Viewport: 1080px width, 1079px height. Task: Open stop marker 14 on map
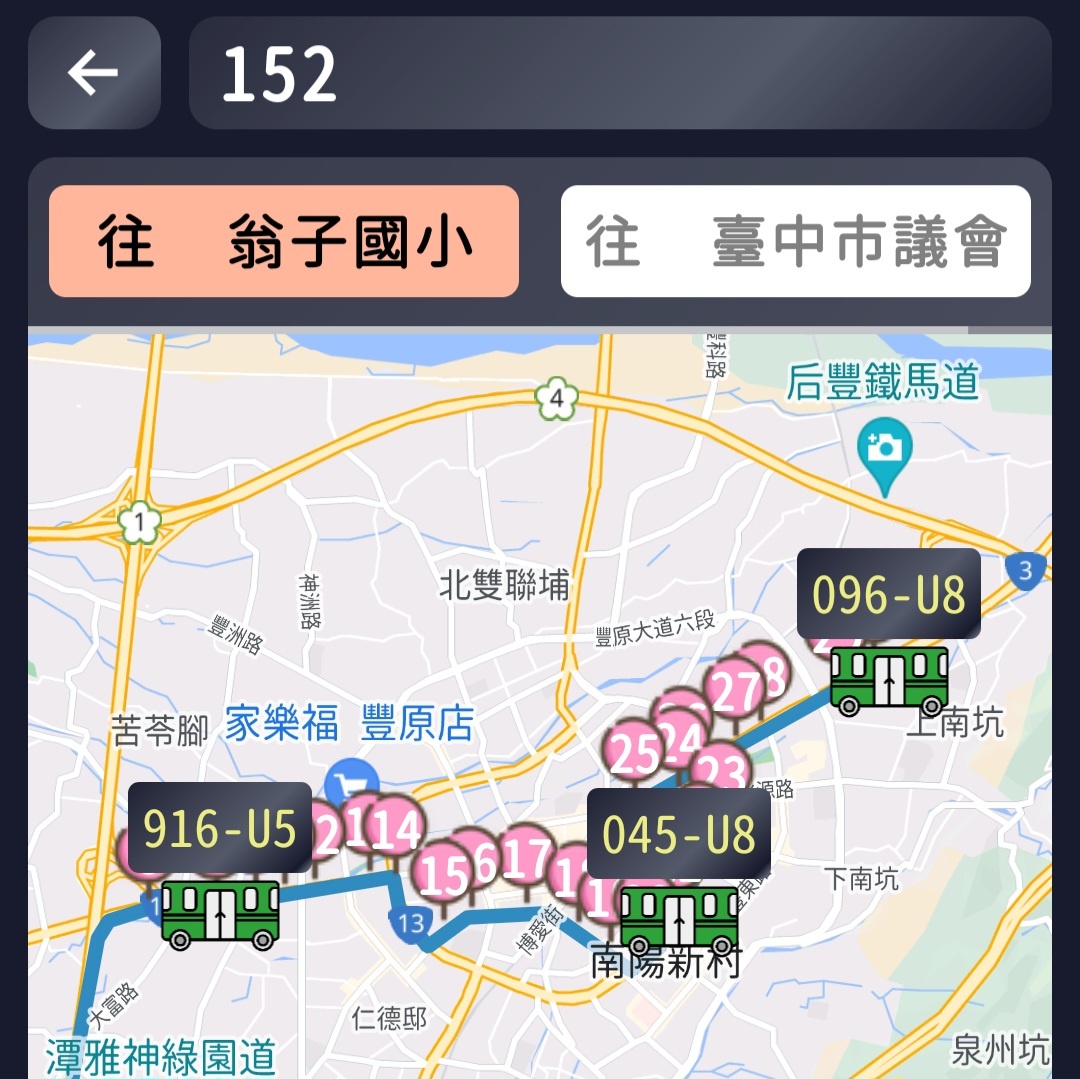[398, 832]
